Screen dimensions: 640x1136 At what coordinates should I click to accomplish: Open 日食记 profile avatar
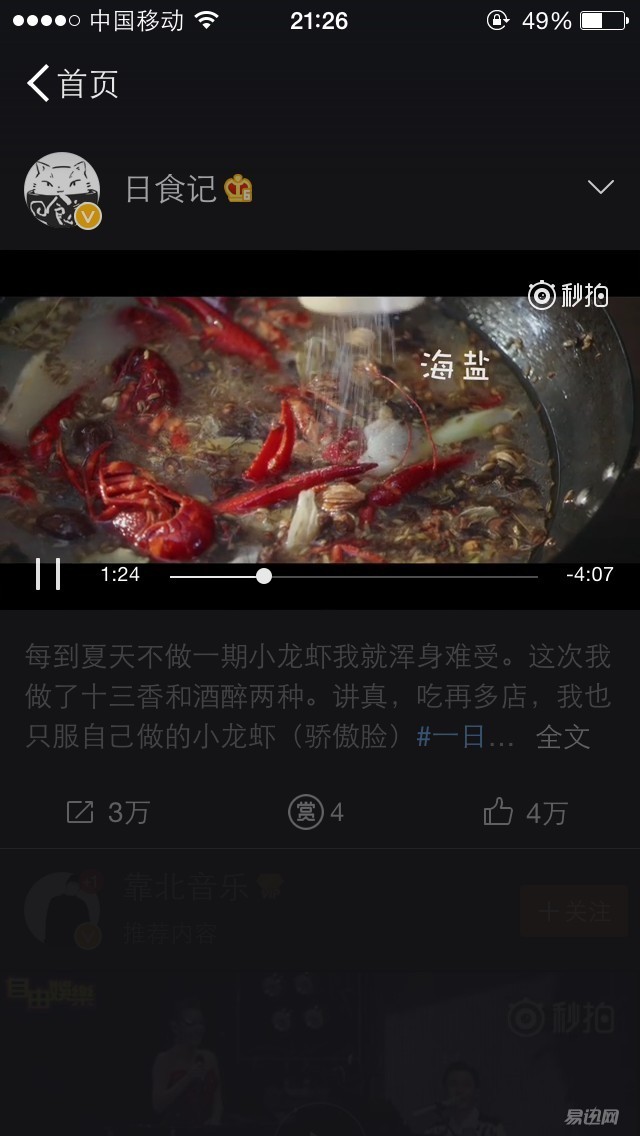(x=62, y=190)
